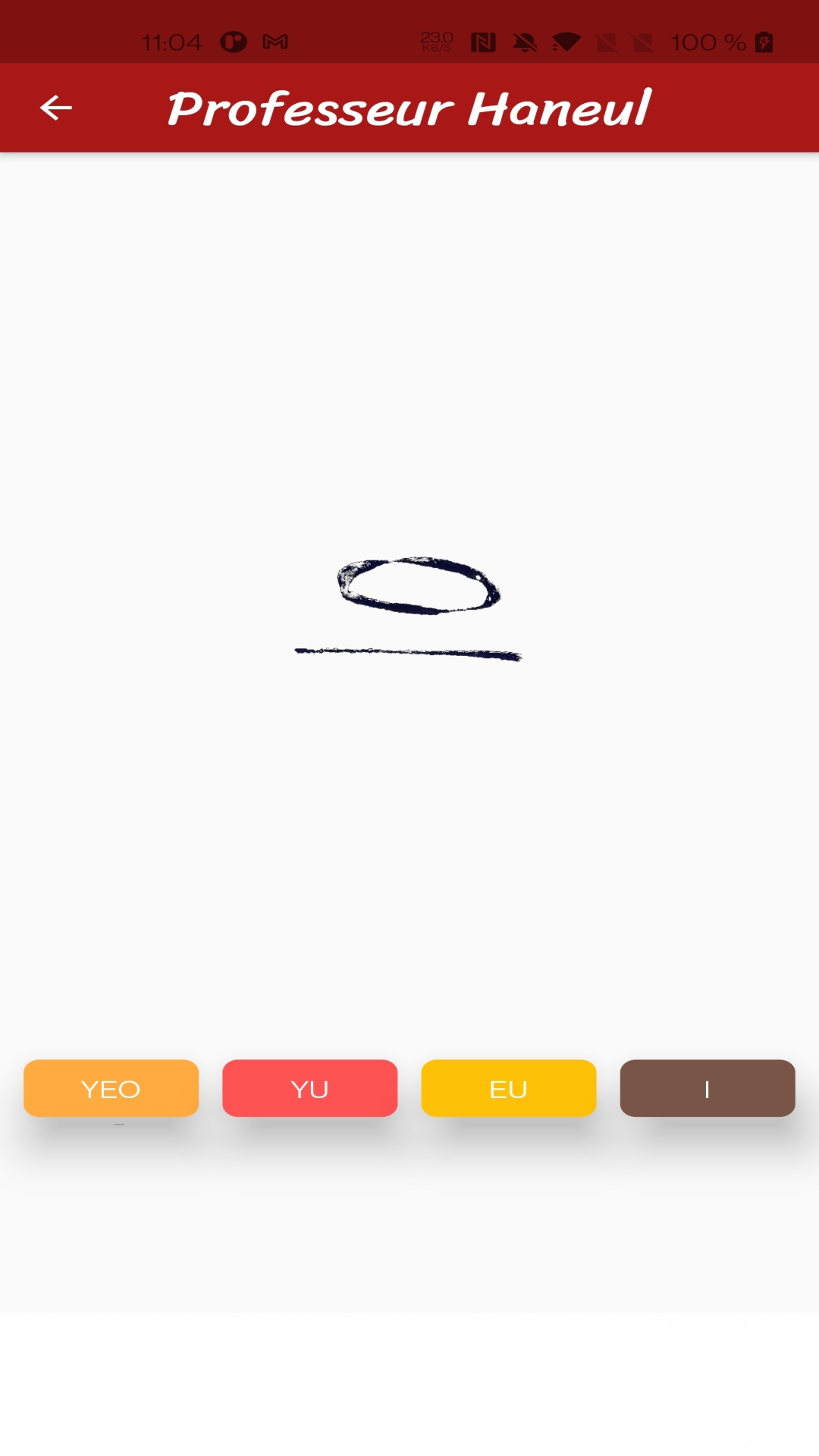
Task: Select YU as the answer
Action: coord(309,1088)
